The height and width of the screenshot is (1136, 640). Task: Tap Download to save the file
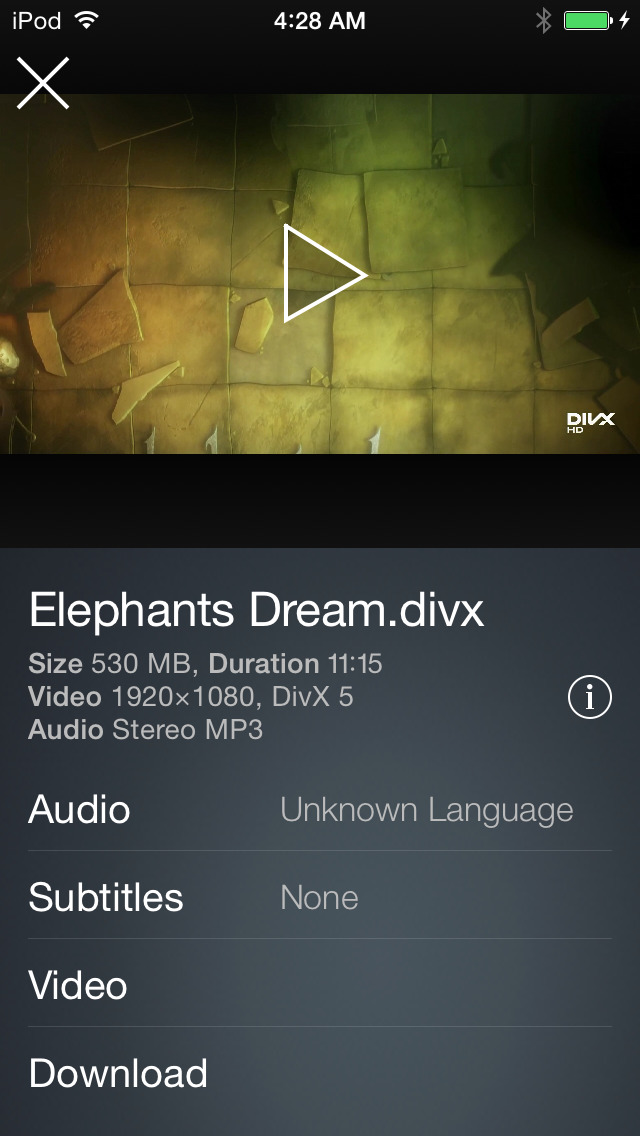pos(320,1073)
